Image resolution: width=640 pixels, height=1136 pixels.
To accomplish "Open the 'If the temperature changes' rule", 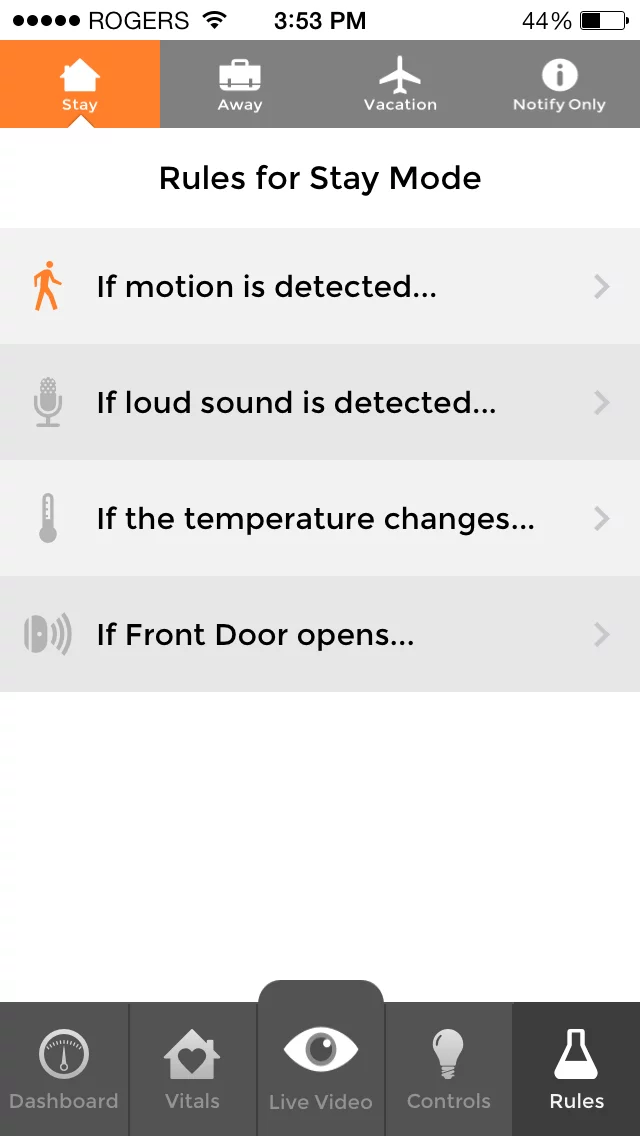I will (320, 519).
